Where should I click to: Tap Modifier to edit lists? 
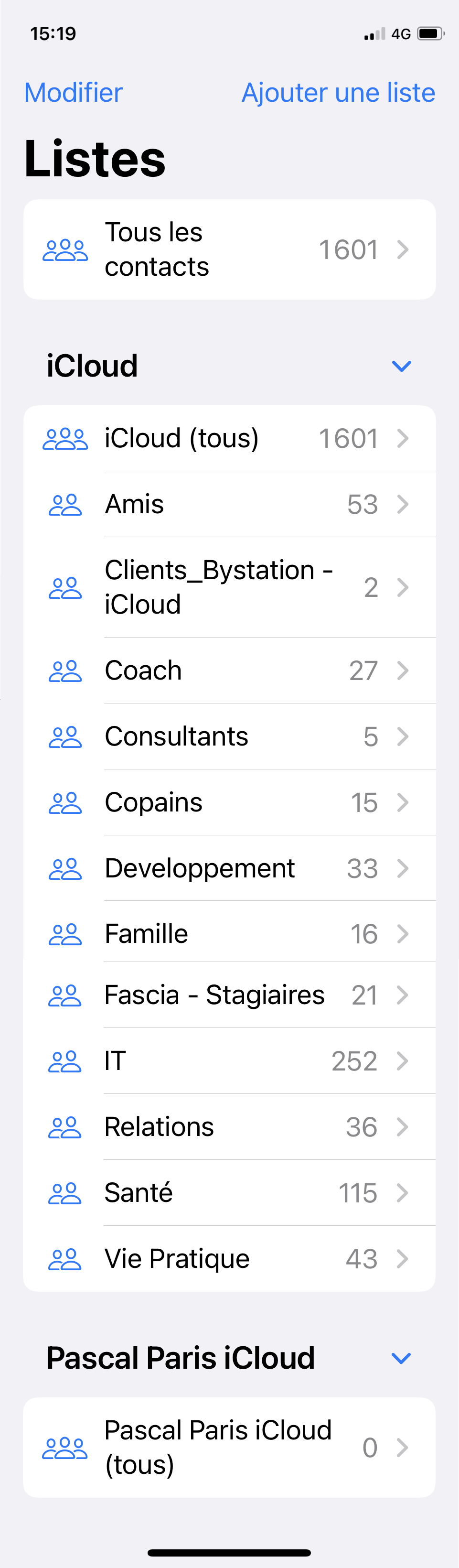[x=74, y=93]
